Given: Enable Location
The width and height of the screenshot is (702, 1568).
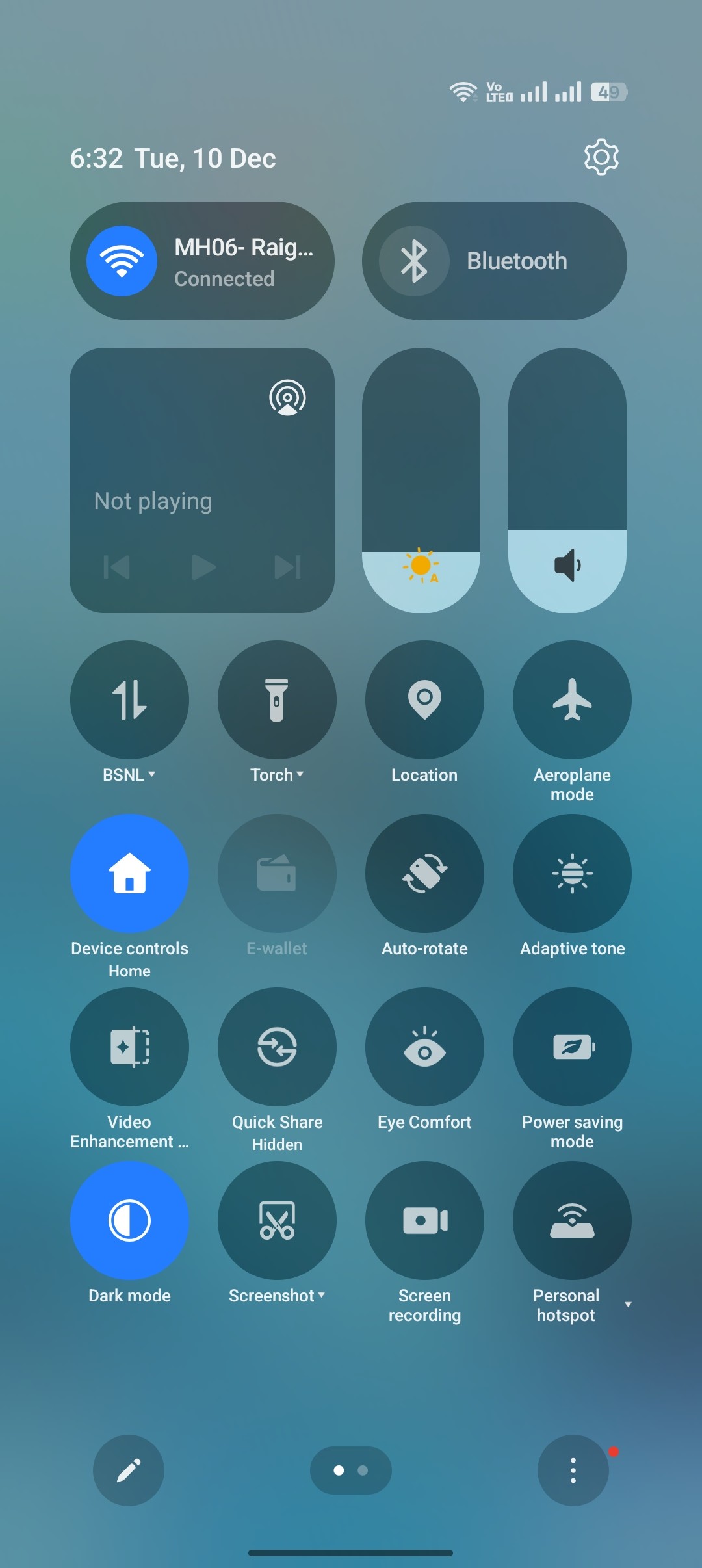Looking at the screenshot, I should (x=424, y=699).
